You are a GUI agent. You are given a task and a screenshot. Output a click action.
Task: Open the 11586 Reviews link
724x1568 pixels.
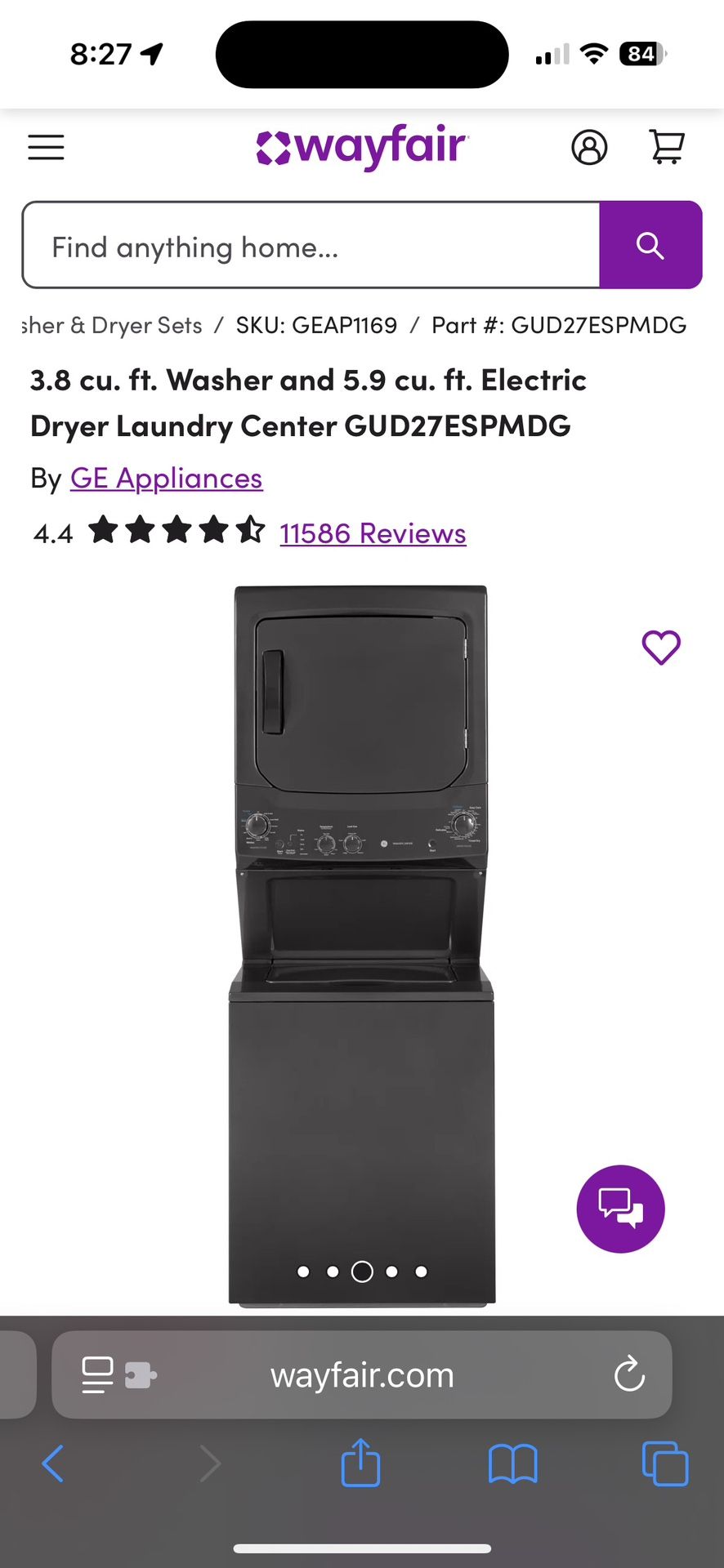point(373,533)
